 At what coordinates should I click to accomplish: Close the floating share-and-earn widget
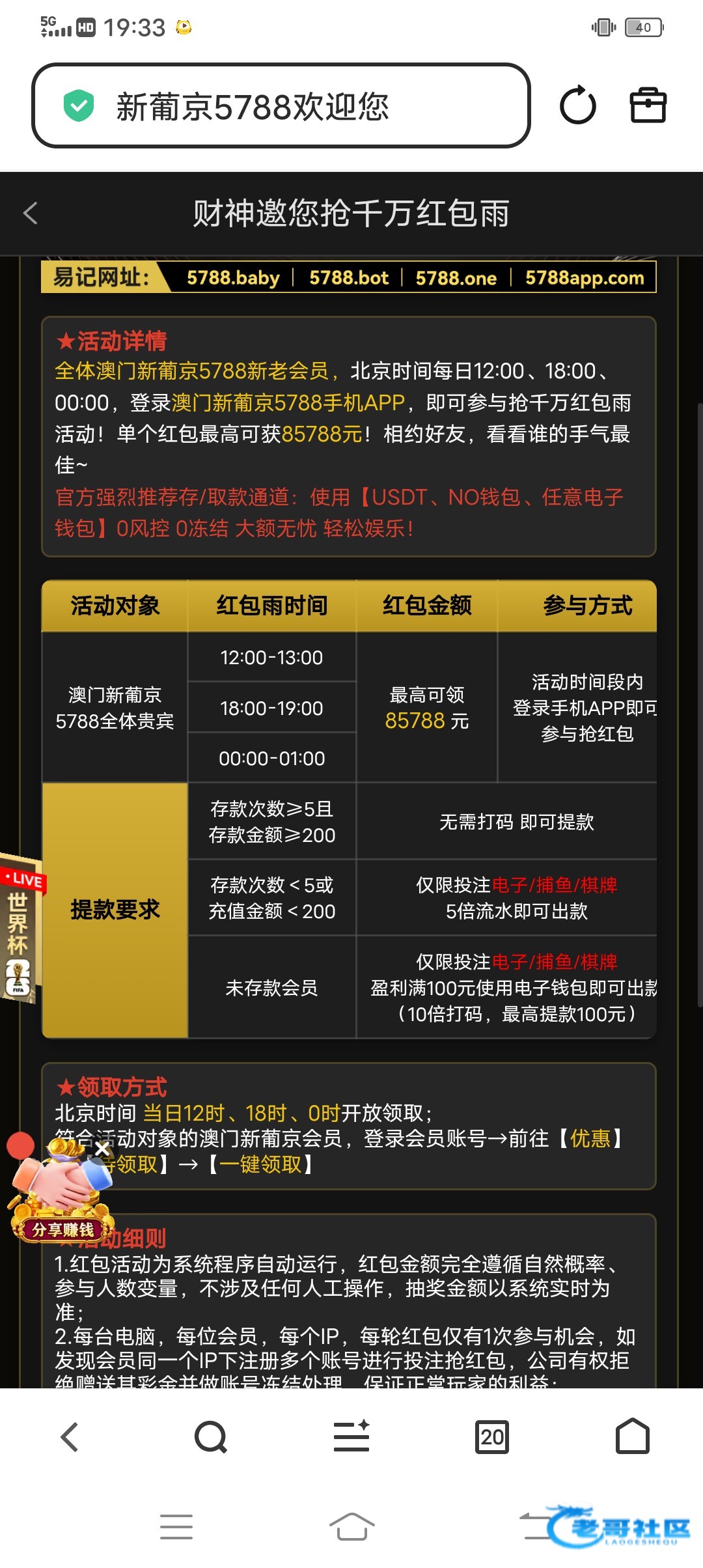102,1150
